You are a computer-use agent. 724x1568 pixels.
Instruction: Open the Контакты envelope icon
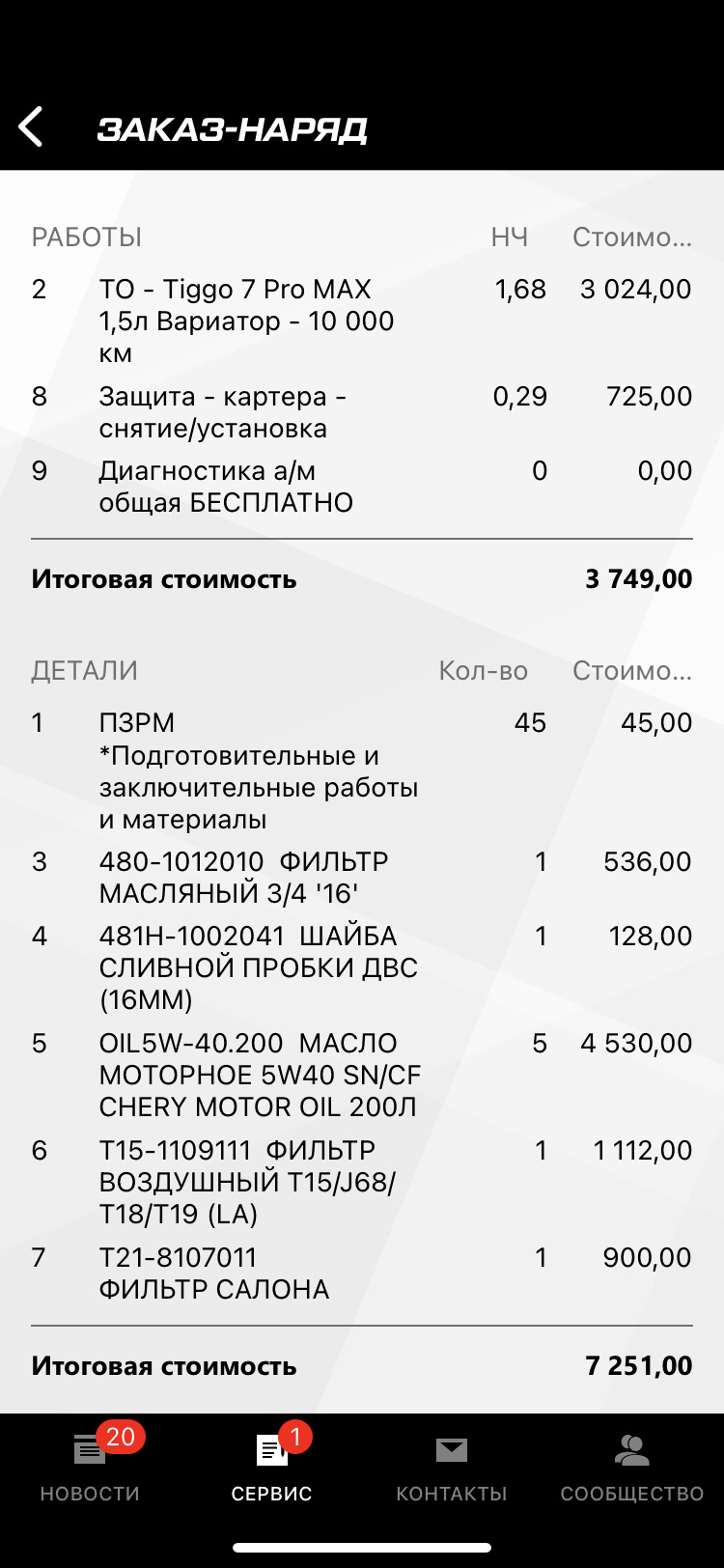pos(452,1449)
